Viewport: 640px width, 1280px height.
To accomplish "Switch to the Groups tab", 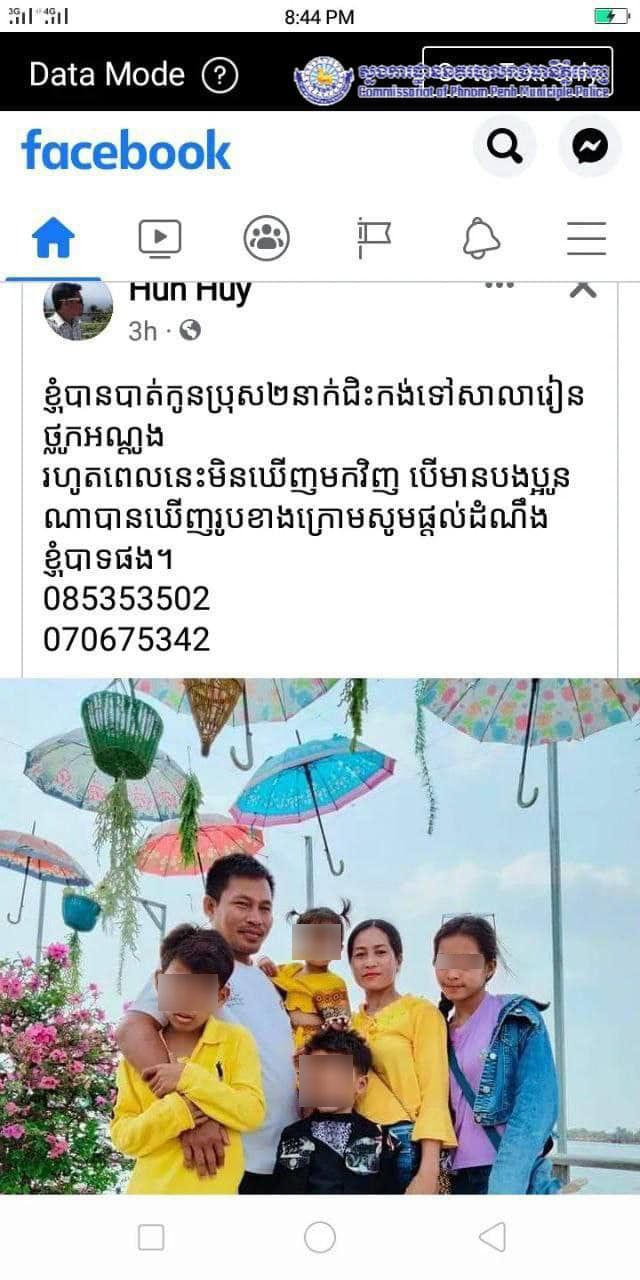I will (266, 238).
